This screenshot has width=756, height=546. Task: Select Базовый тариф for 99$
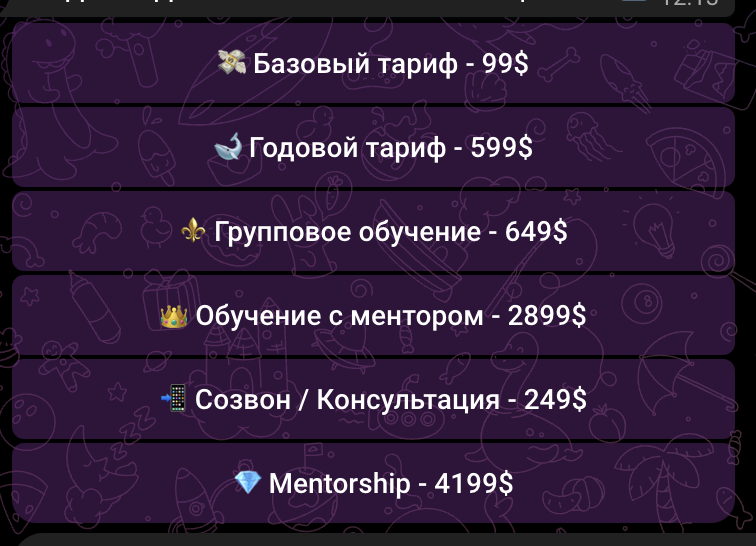coord(373,64)
